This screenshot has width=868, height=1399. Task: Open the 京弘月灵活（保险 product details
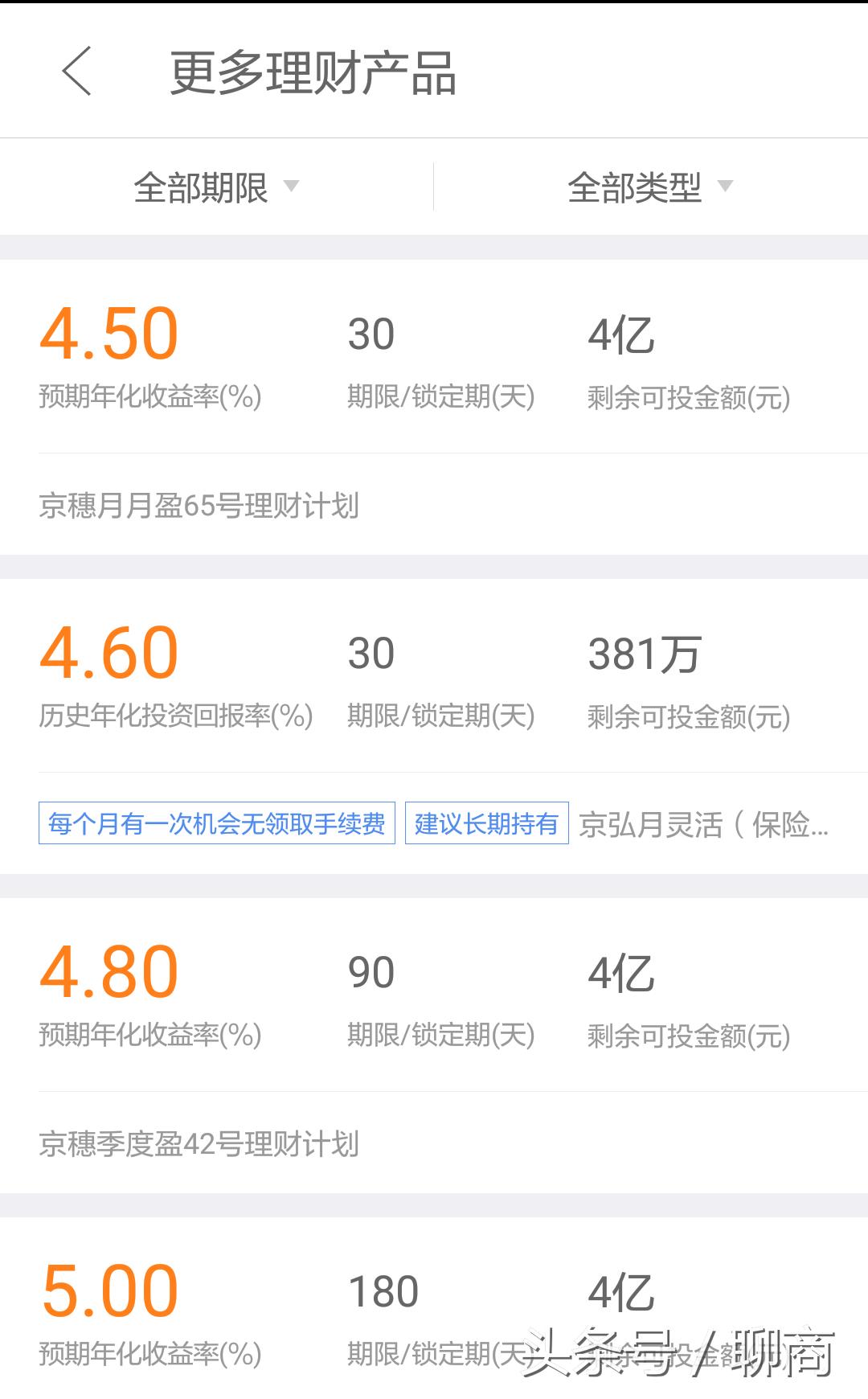[707, 823]
